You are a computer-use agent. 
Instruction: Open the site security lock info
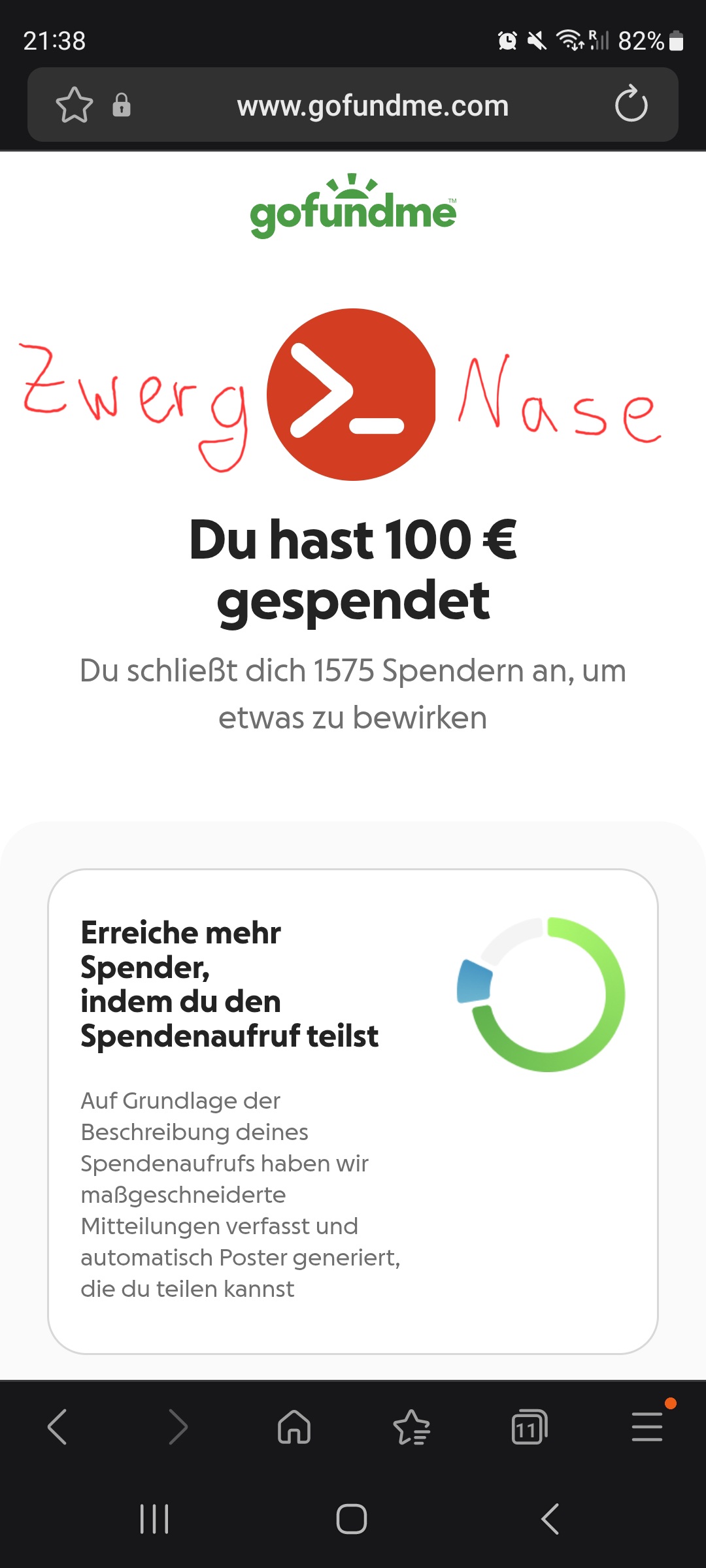tap(122, 105)
